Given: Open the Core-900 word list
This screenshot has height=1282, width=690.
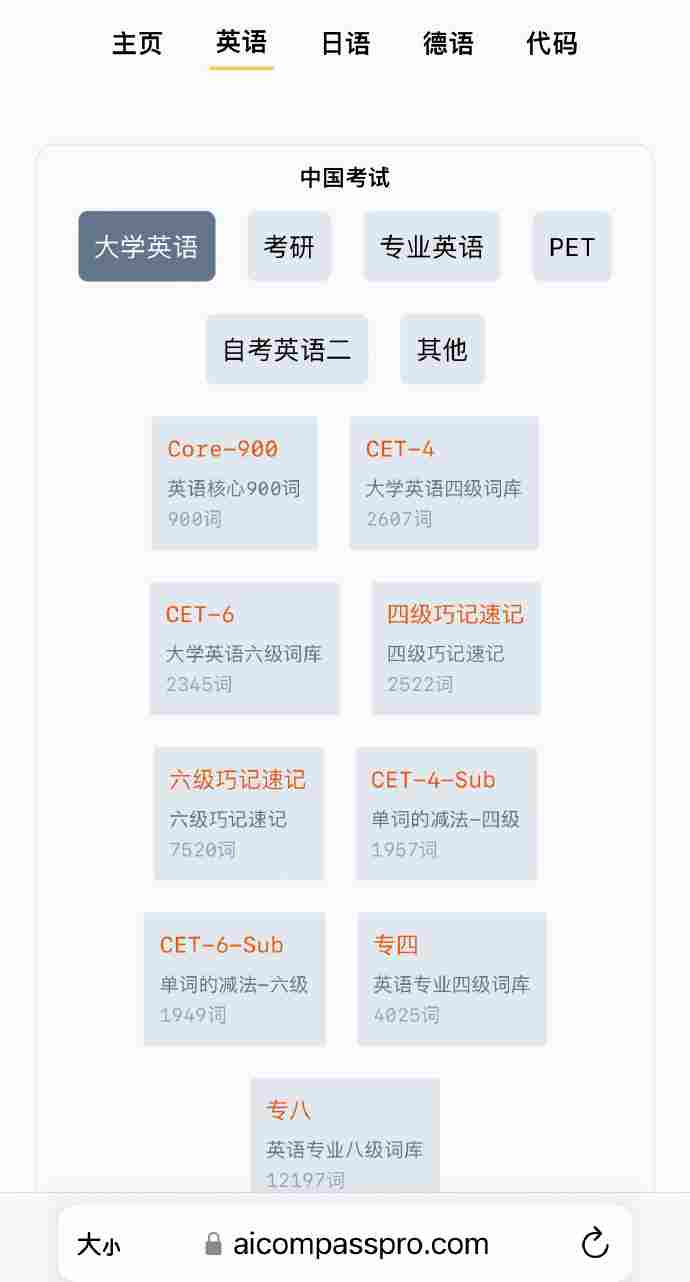Looking at the screenshot, I should pyautogui.click(x=234, y=483).
